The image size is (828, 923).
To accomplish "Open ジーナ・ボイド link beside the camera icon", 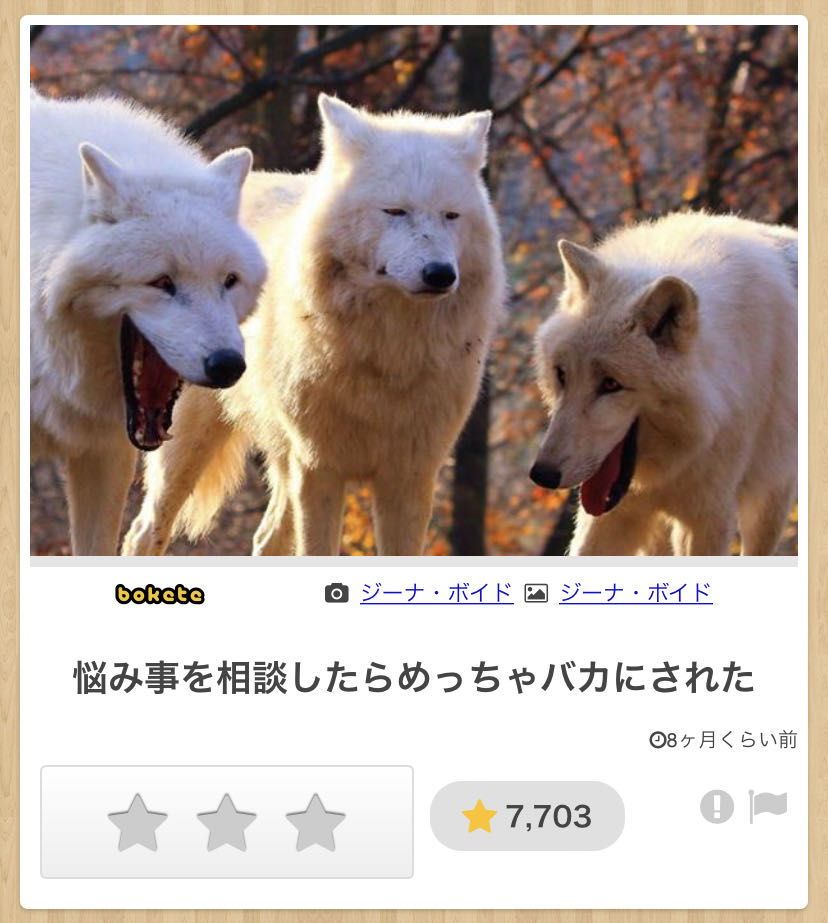I will (x=436, y=592).
